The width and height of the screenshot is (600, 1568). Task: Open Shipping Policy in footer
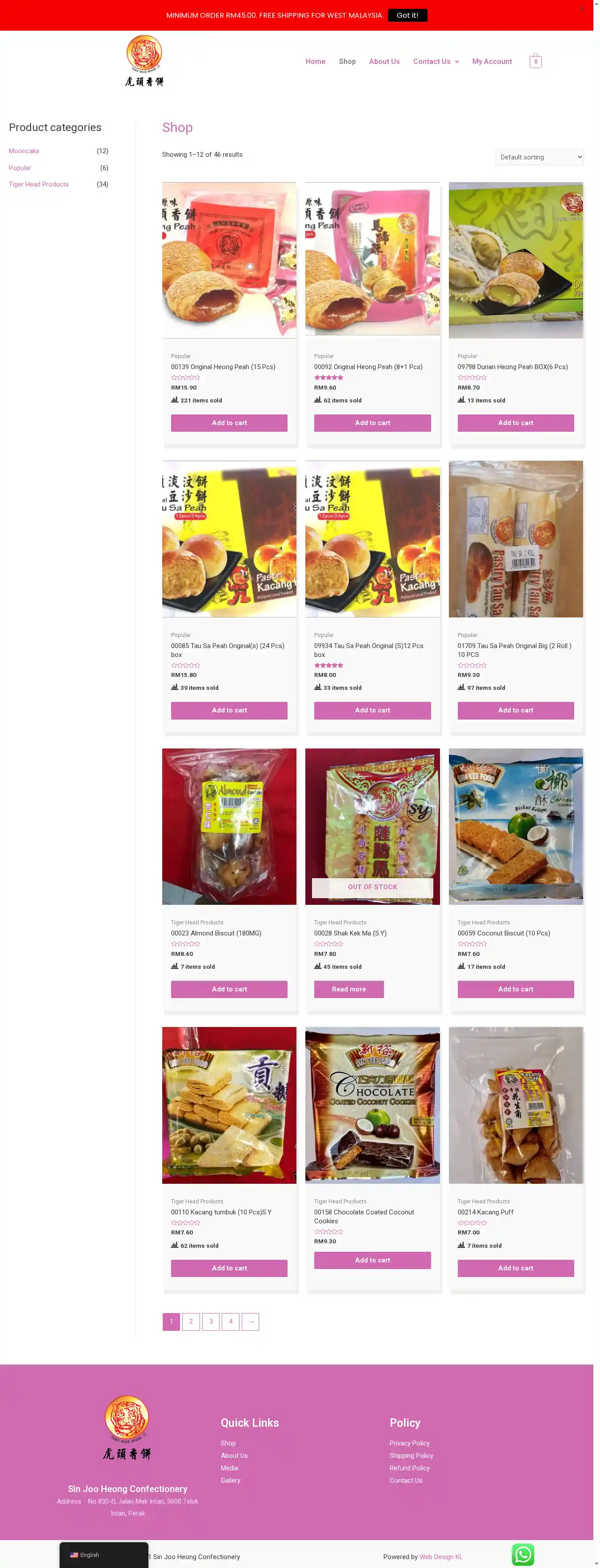coord(411,1455)
